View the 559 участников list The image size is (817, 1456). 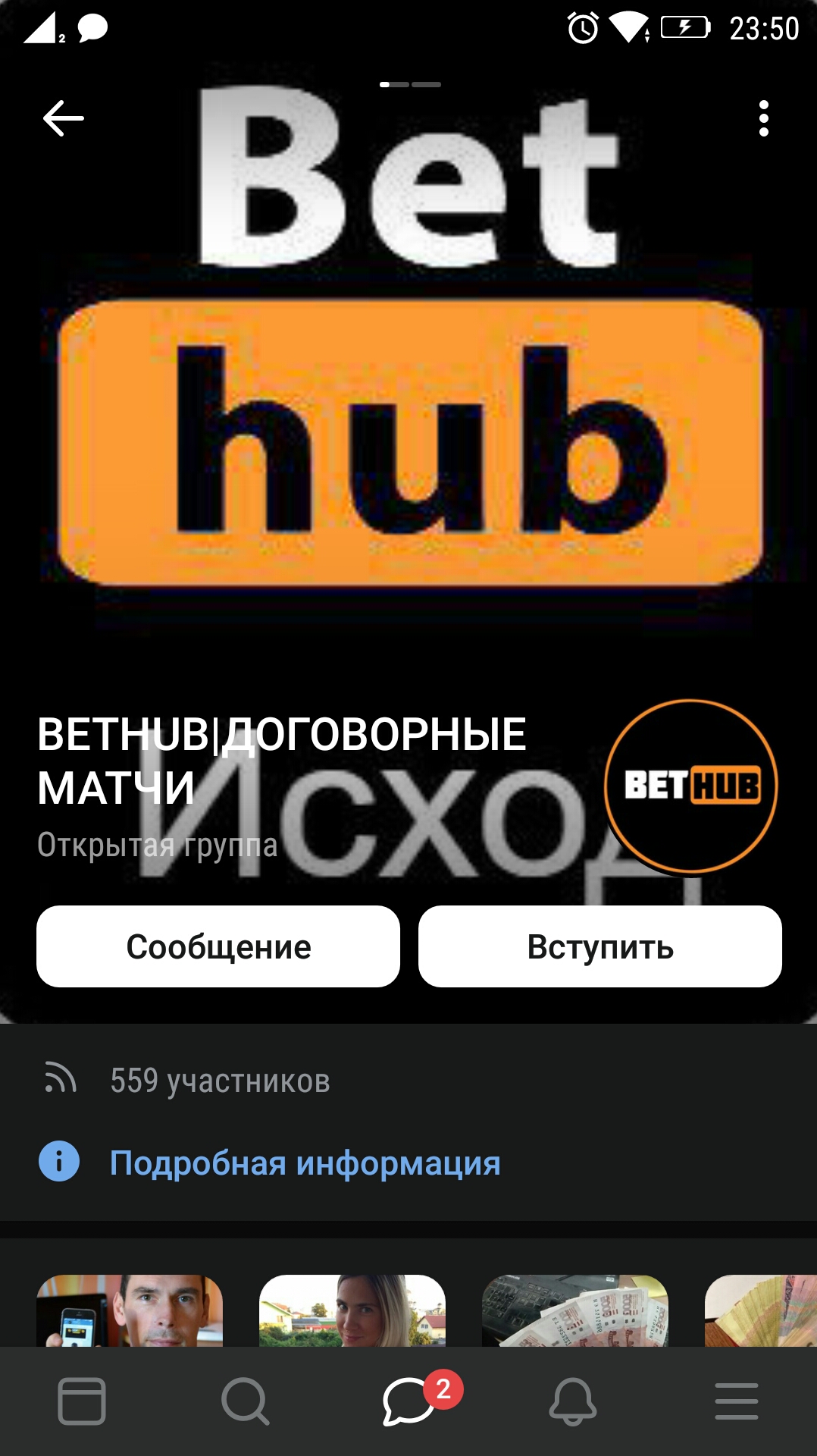coord(220,1080)
